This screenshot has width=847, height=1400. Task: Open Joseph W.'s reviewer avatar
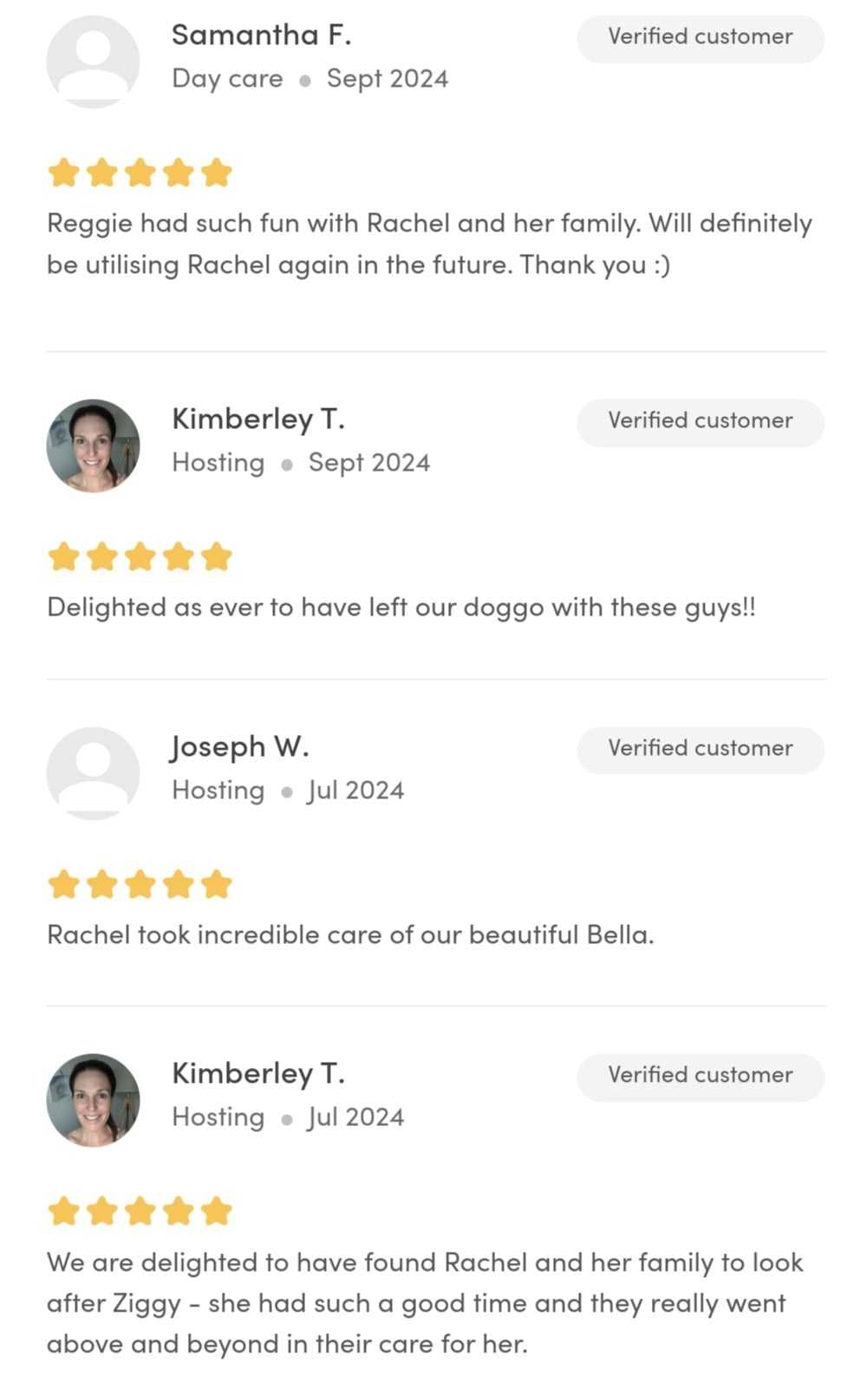[93, 773]
